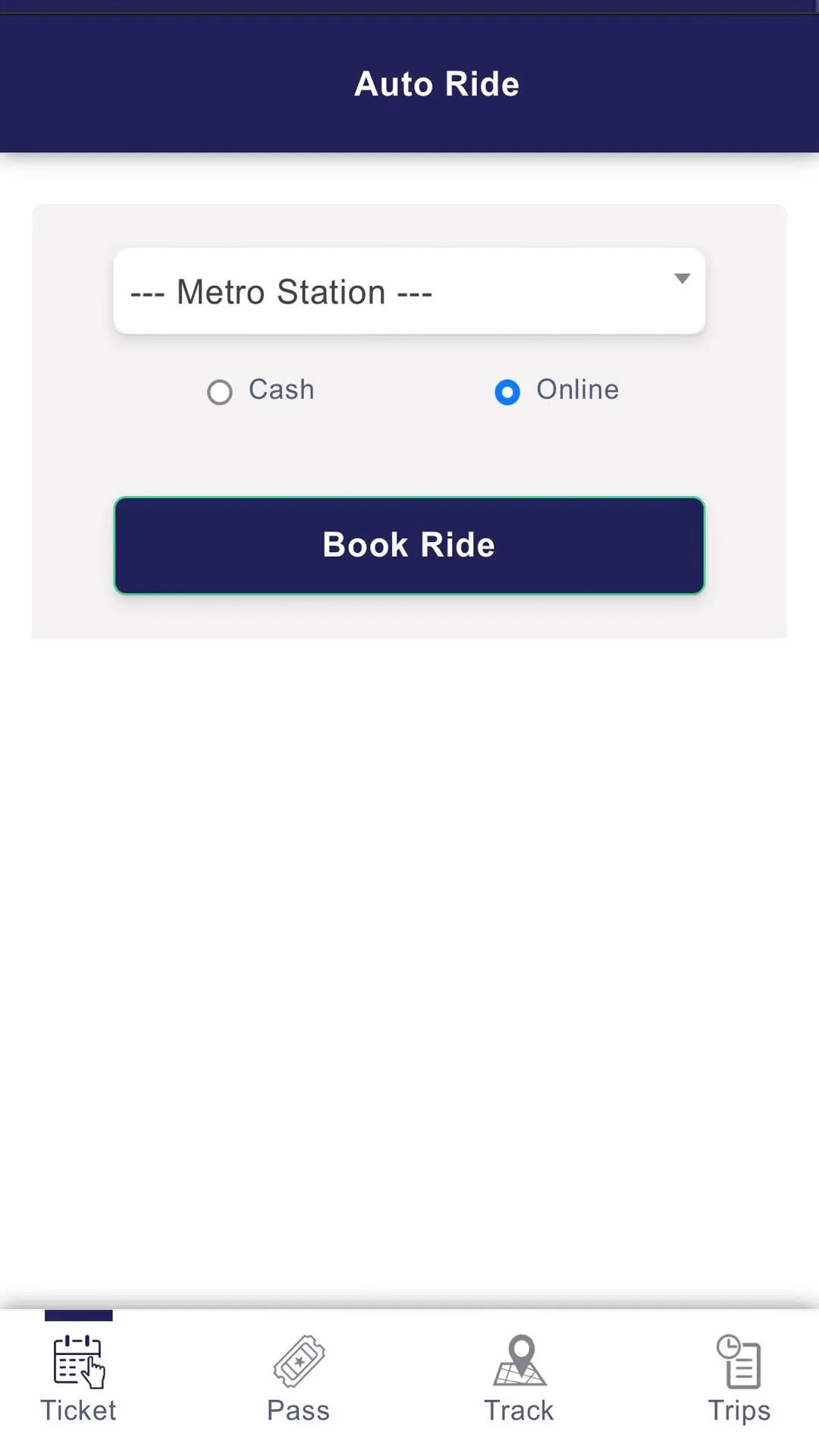Switch to the Pass tab
The height and width of the screenshot is (1456, 819).
[298, 1380]
